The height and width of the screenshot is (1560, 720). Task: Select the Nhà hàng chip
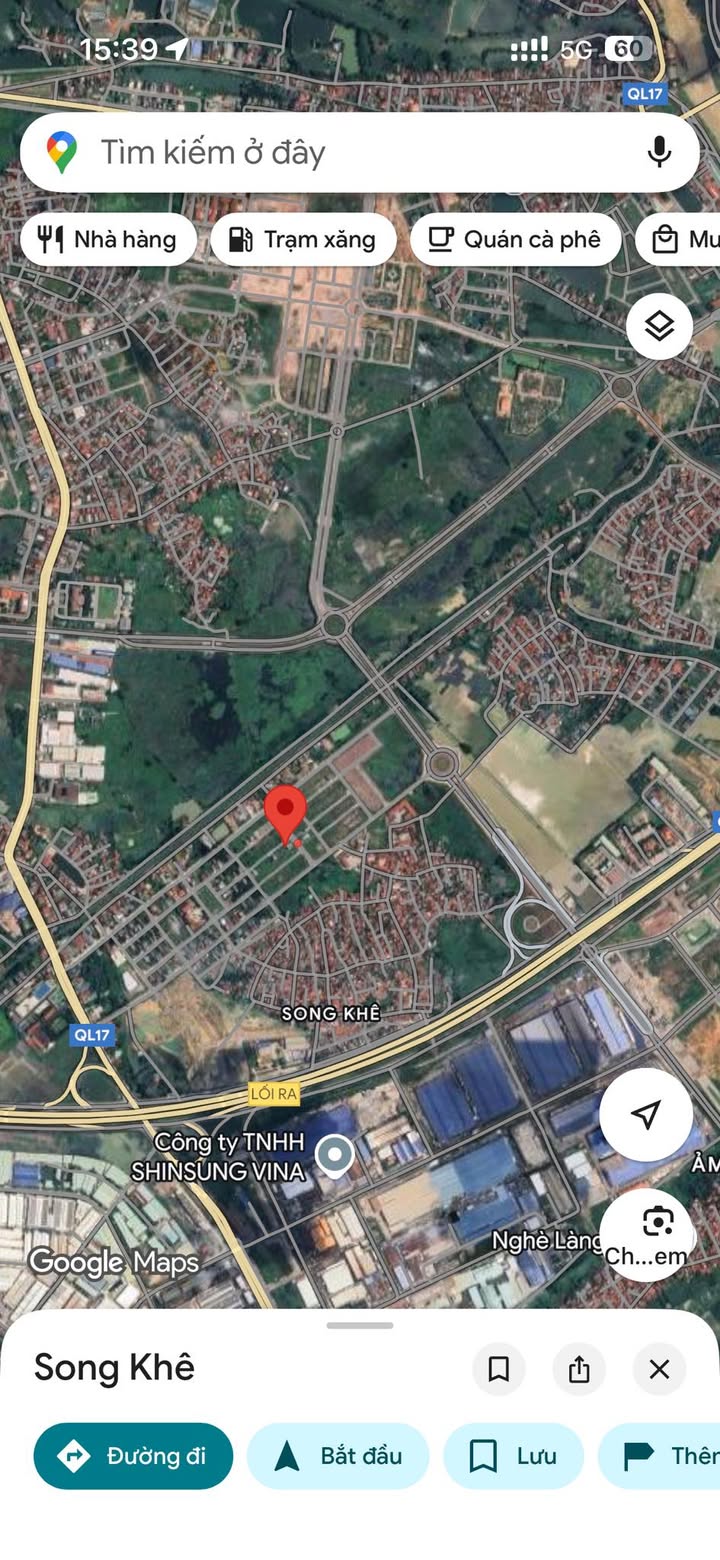(x=108, y=239)
